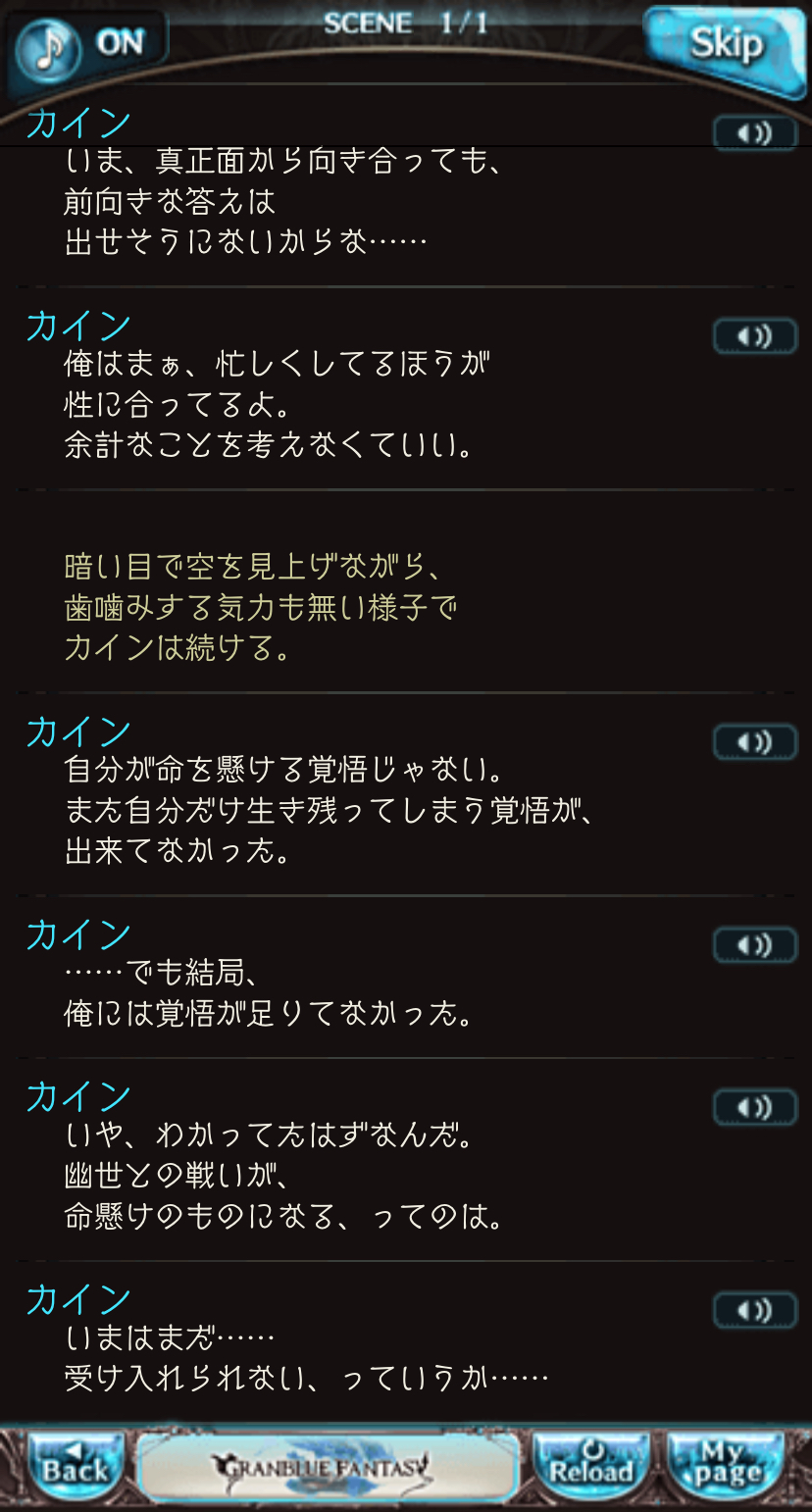Screen dimensions: 812x1512
Task: Reload the game page
Action: [591, 1467]
